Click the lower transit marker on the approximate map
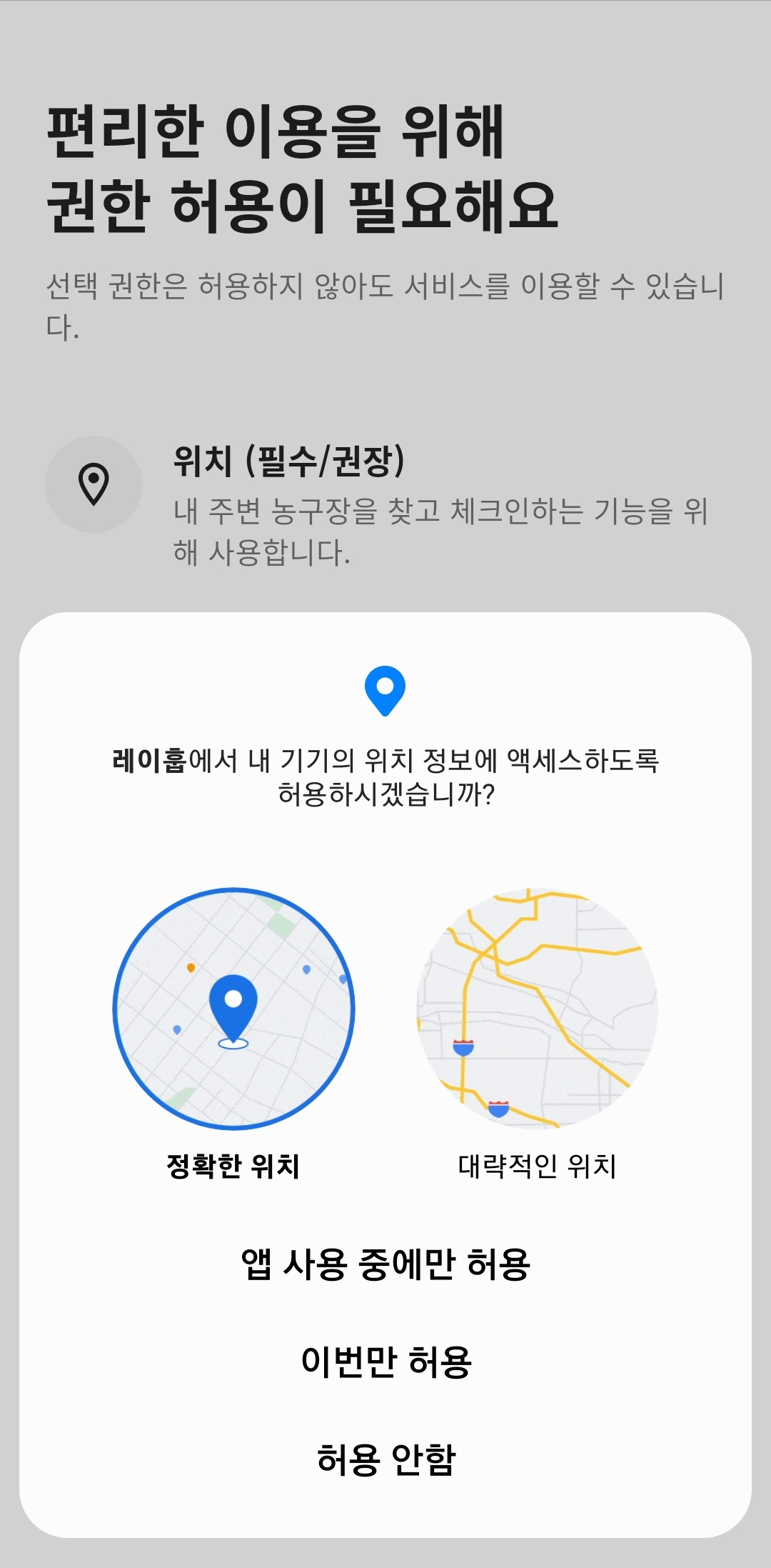771x1568 pixels. coord(498,1109)
